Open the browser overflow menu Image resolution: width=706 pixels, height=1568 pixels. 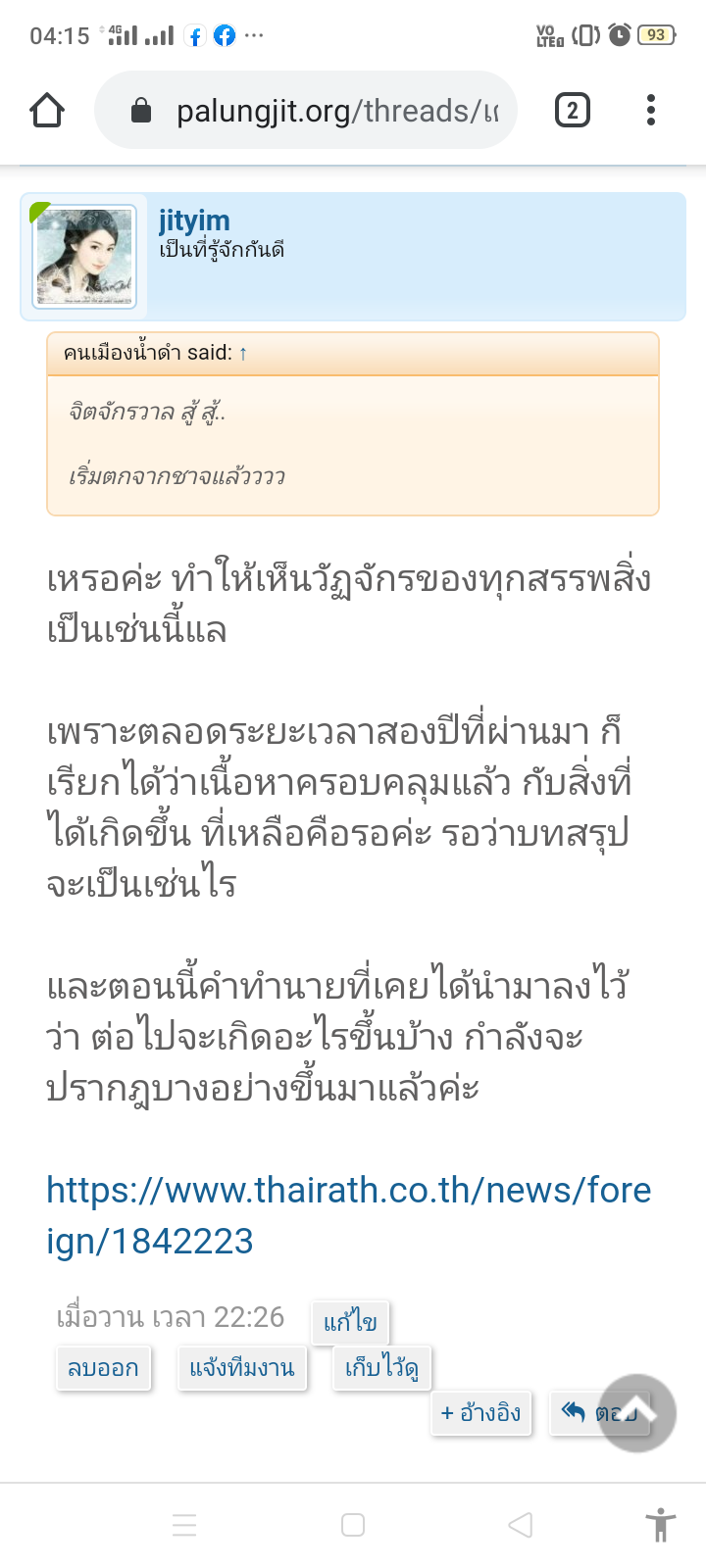[x=651, y=111]
